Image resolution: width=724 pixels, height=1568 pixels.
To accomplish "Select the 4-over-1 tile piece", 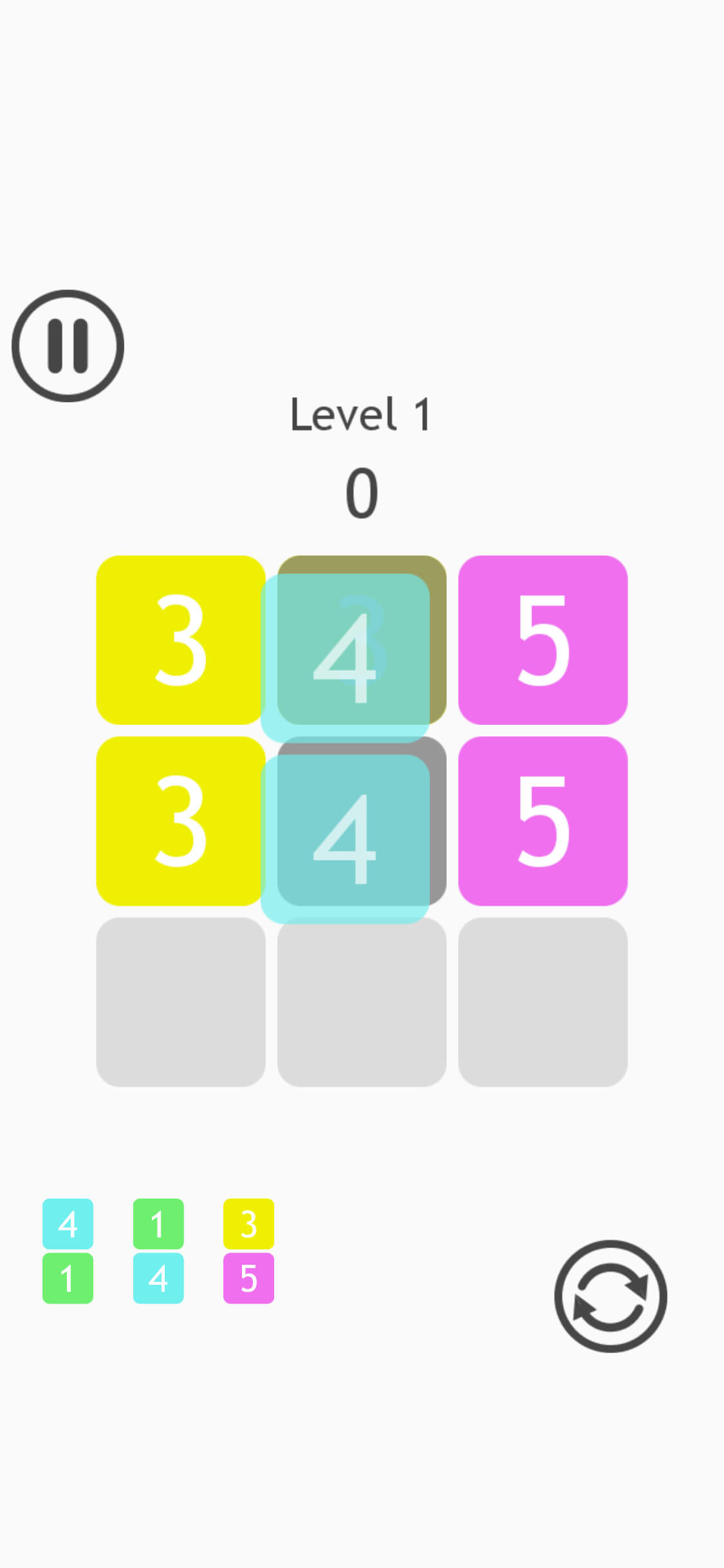I will pyautogui.click(x=68, y=1251).
